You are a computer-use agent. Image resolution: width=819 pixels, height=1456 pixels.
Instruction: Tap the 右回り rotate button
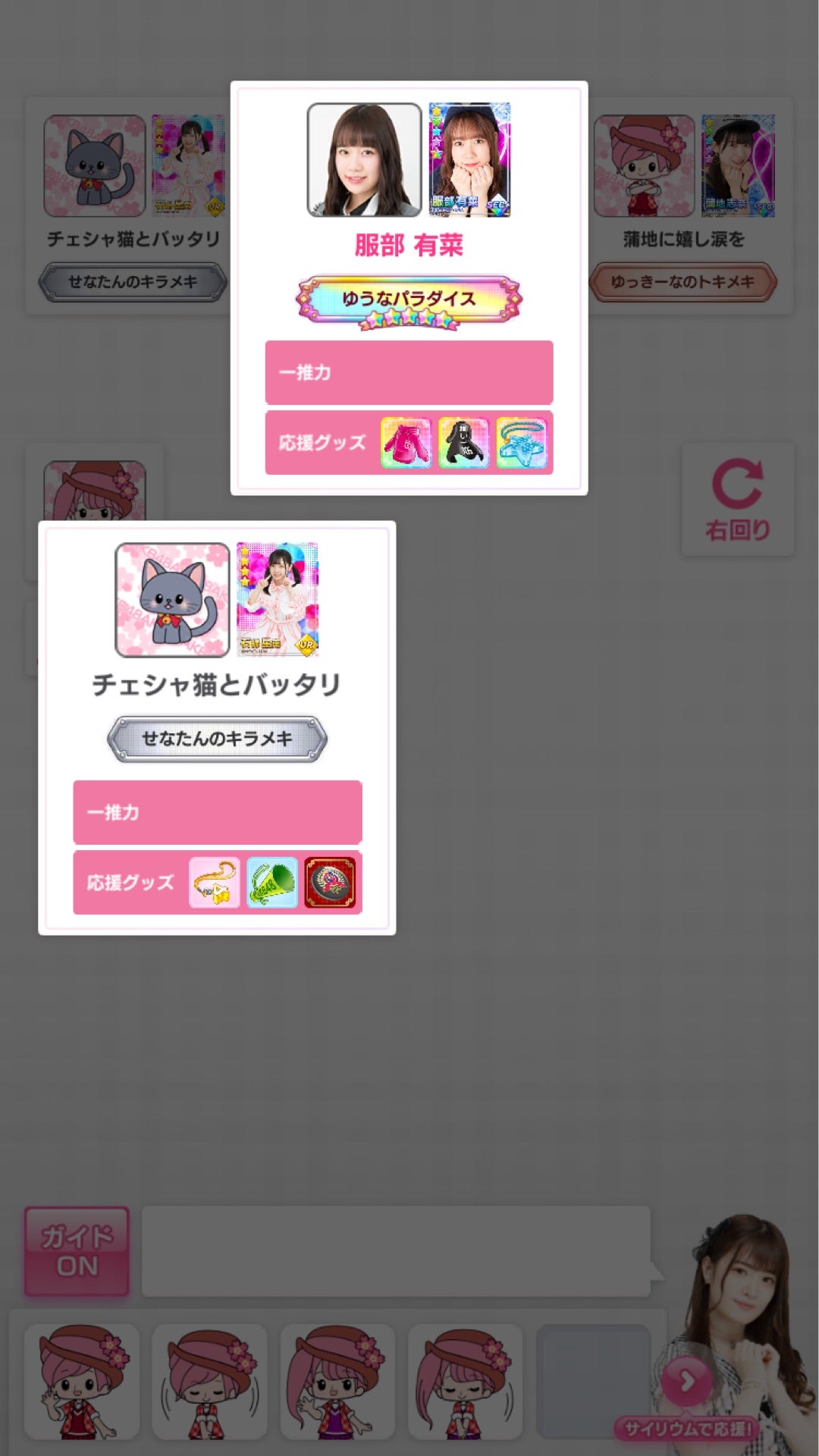[737, 500]
